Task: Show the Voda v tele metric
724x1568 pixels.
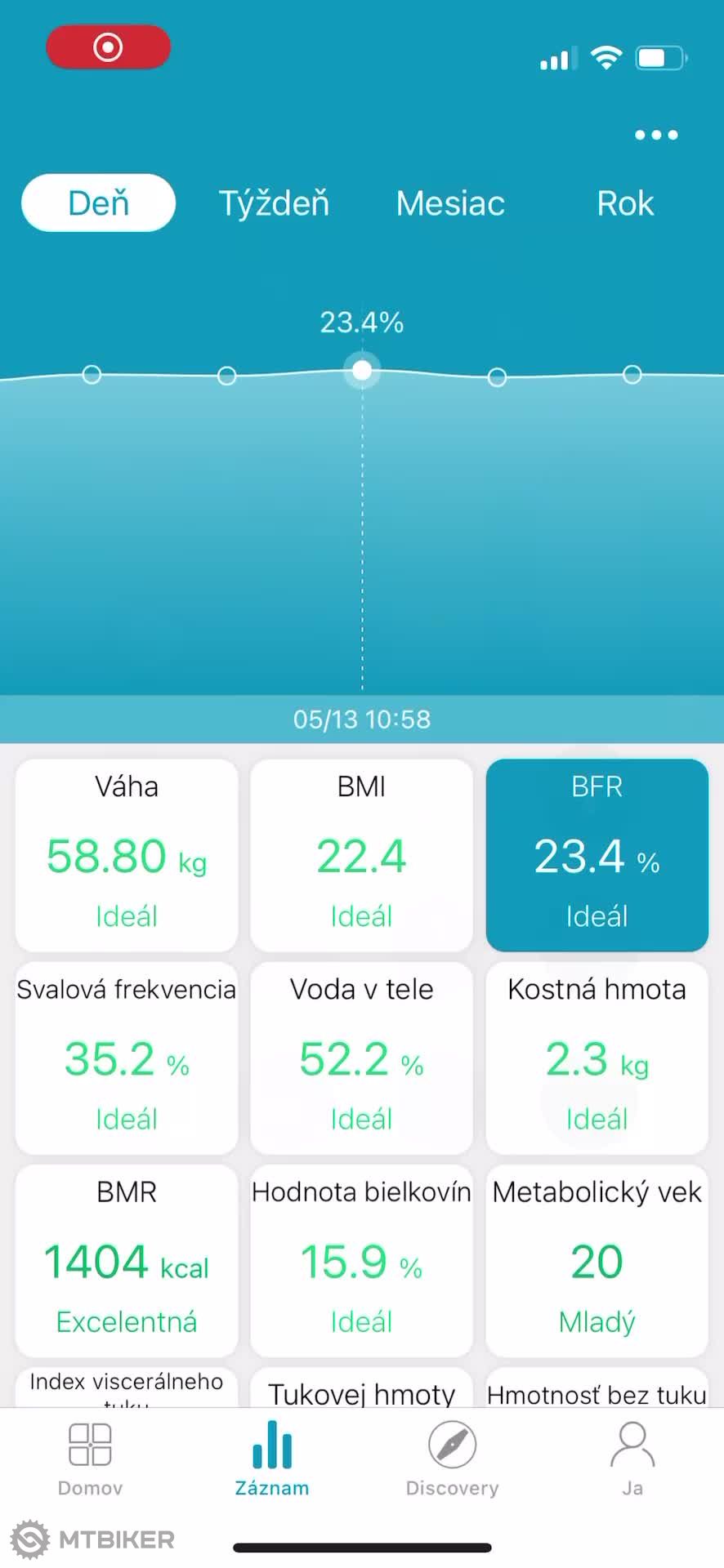Action: tap(361, 1058)
